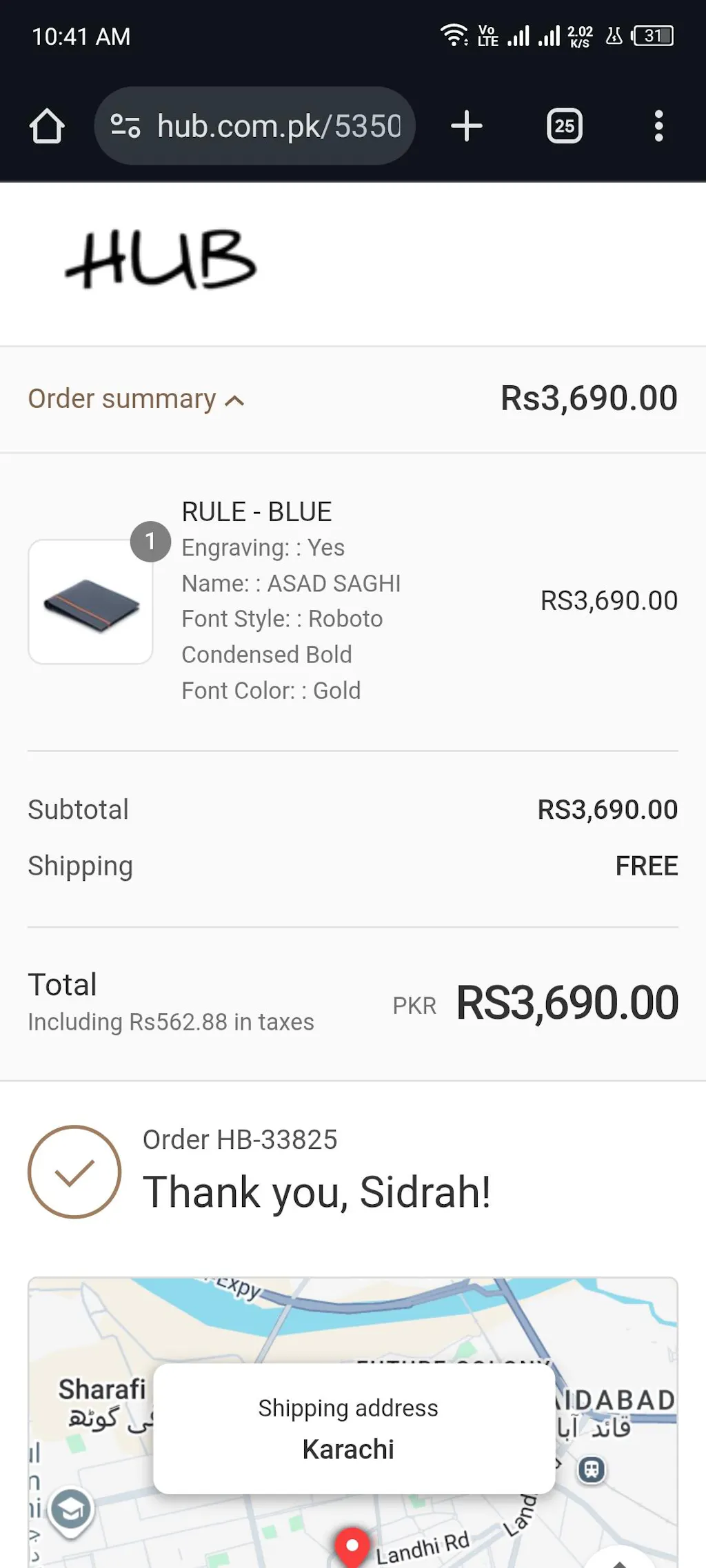Tap the red location pin on map

352,1548
